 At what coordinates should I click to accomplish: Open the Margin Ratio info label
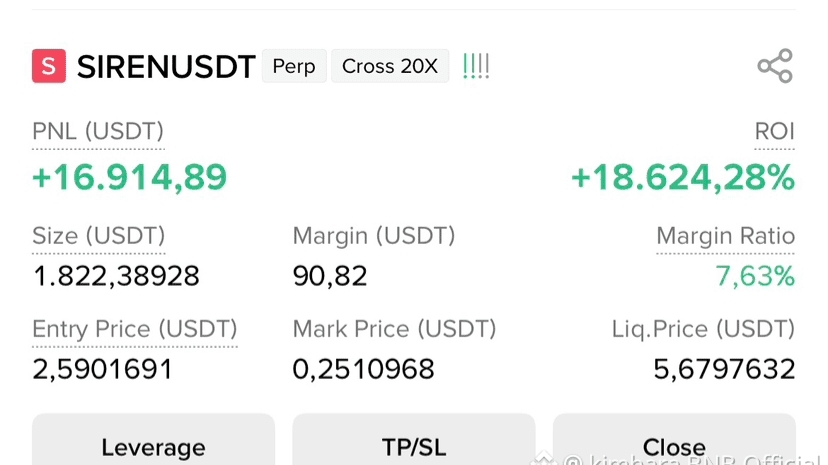point(725,237)
